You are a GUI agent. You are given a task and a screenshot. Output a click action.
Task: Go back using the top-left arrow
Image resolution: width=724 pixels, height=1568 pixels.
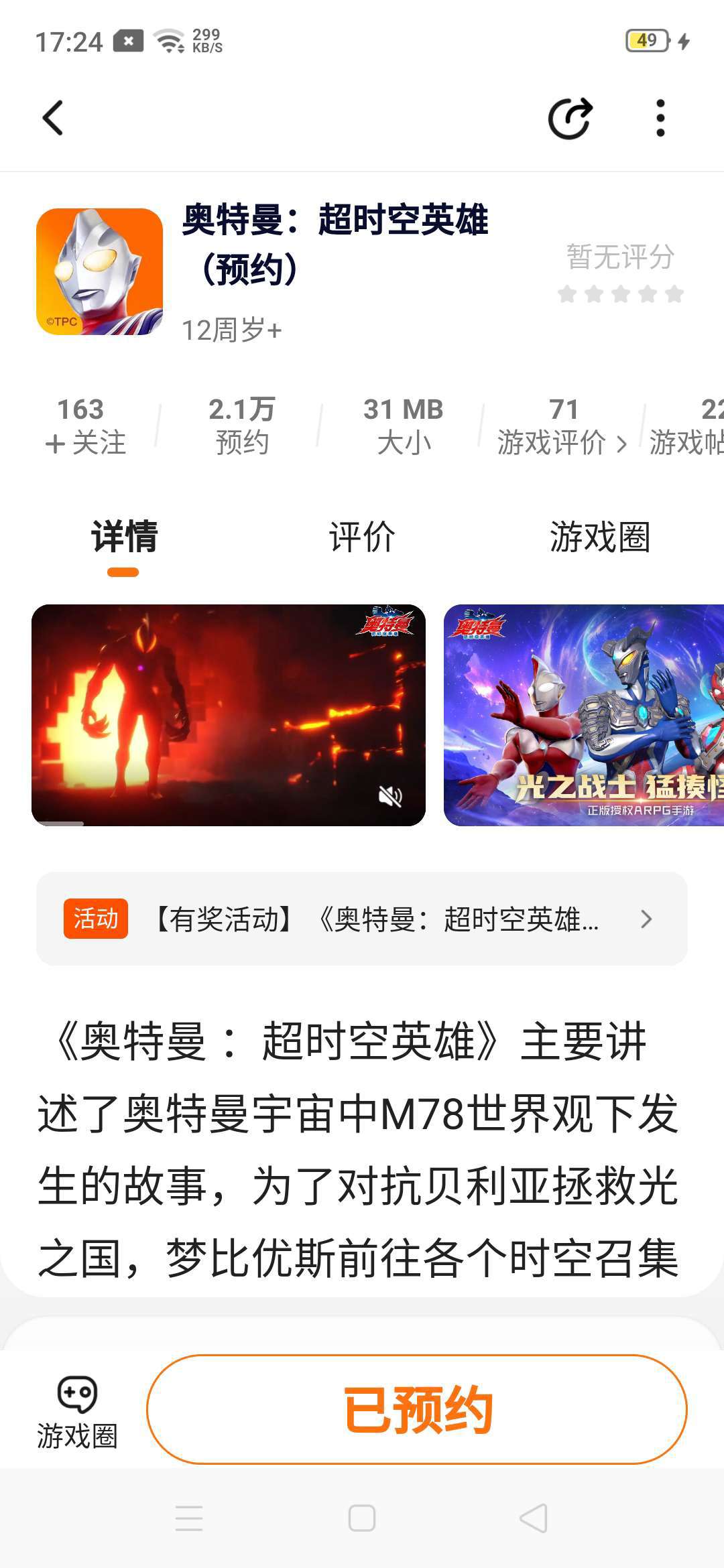(x=53, y=119)
